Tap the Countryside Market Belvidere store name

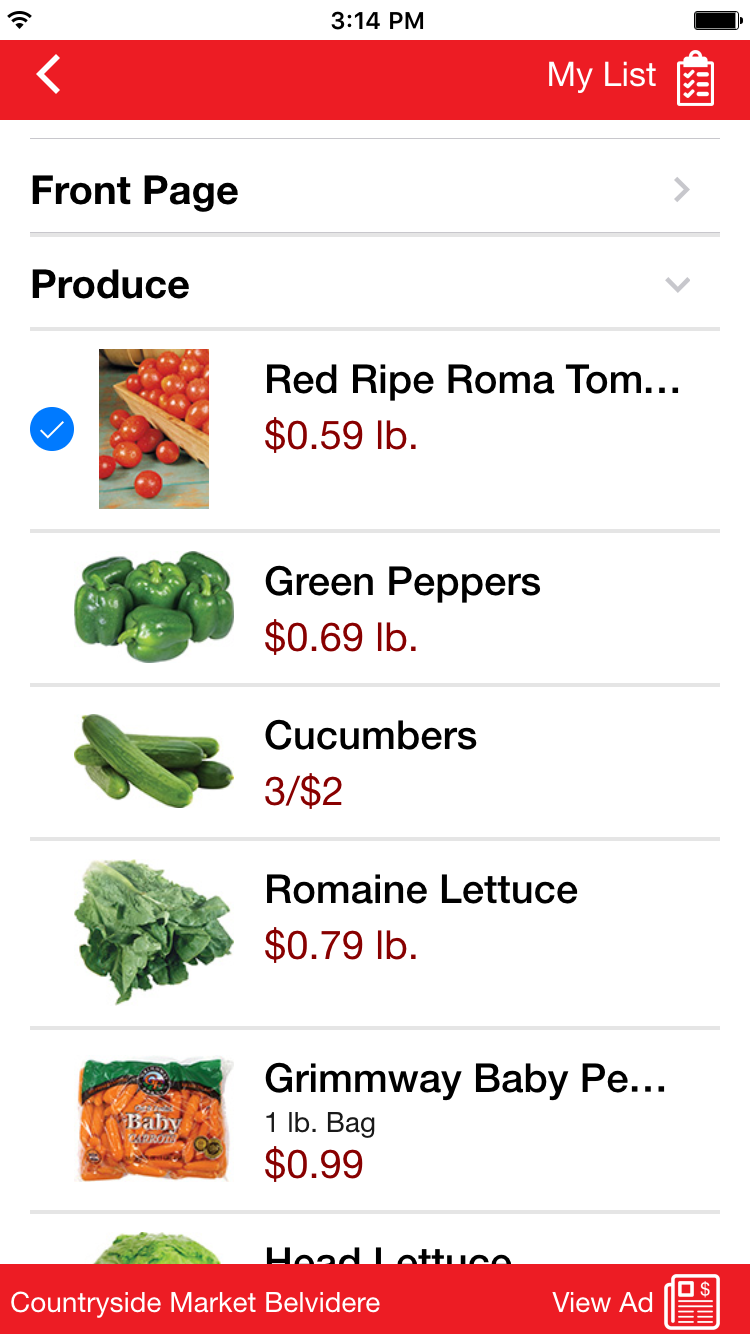pyautogui.click(x=196, y=1303)
